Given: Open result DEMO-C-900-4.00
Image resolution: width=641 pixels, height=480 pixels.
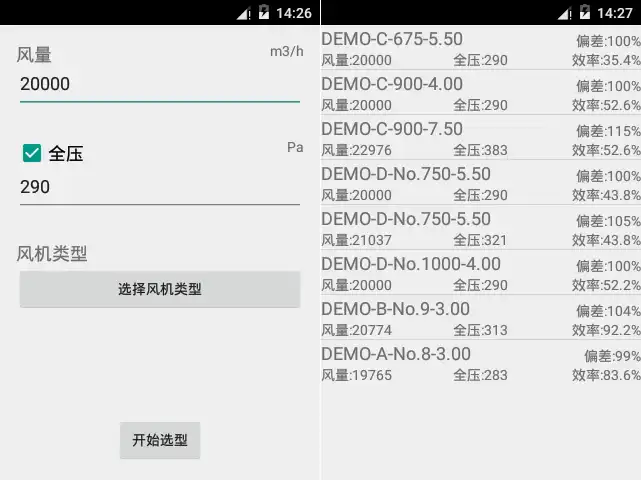Looking at the screenshot, I should pos(480,93).
